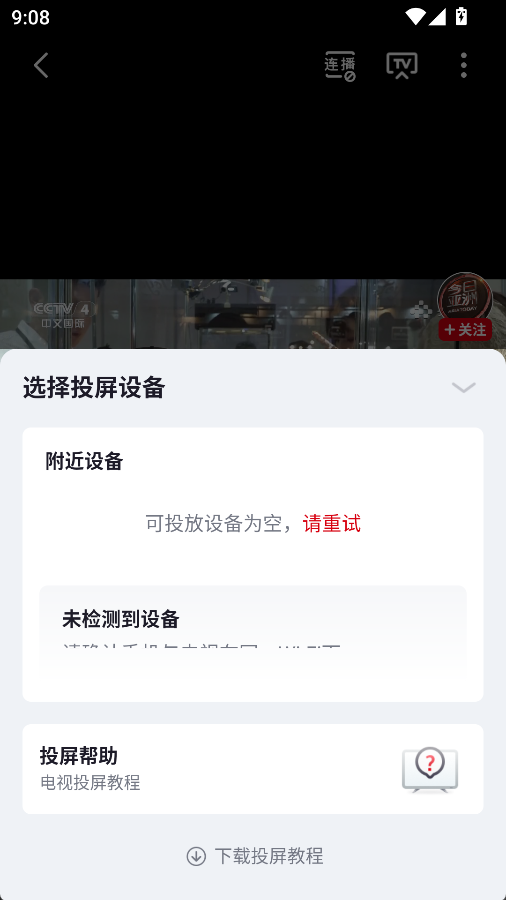Image resolution: width=506 pixels, height=900 pixels.
Task: Open the three-dot overflow menu
Action: (x=464, y=65)
